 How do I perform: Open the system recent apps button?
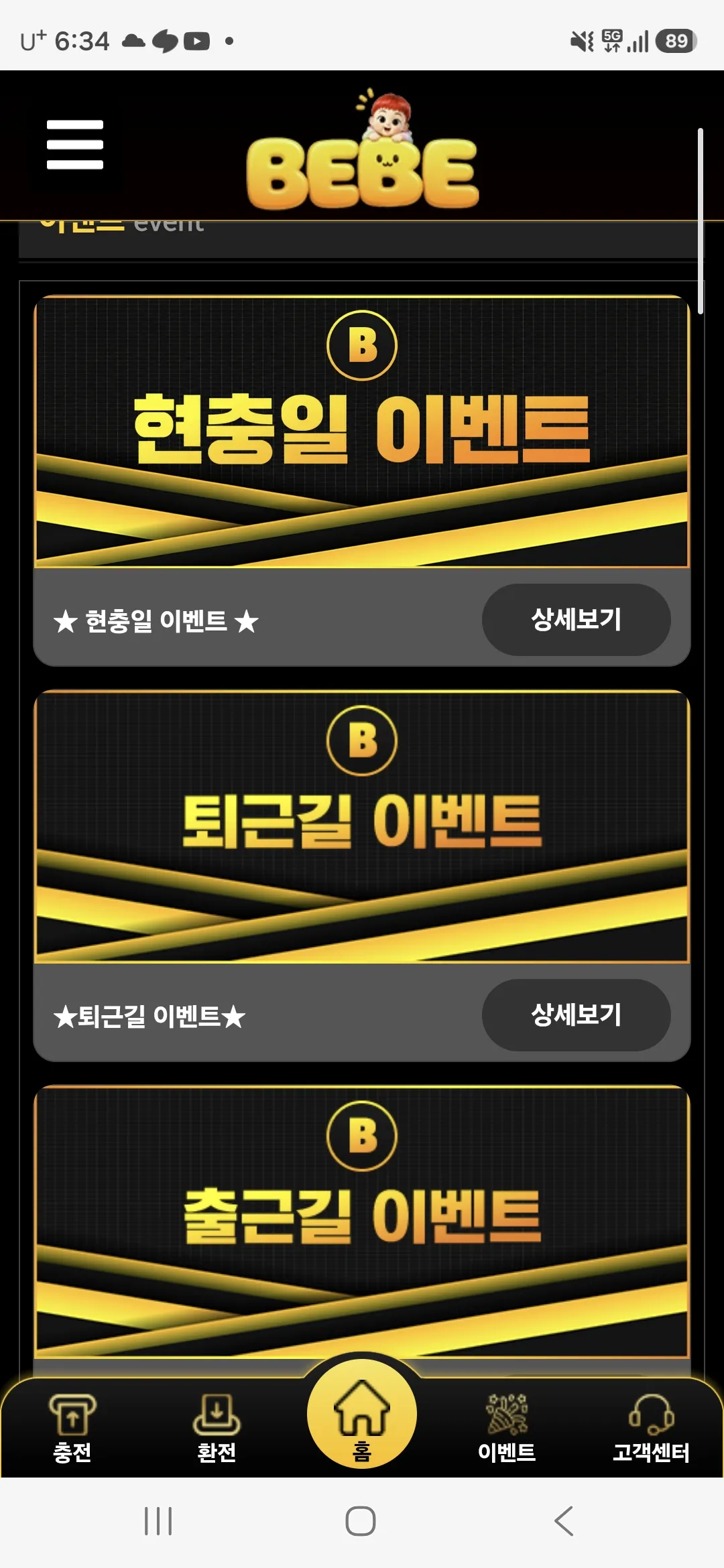pyautogui.click(x=158, y=1521)
